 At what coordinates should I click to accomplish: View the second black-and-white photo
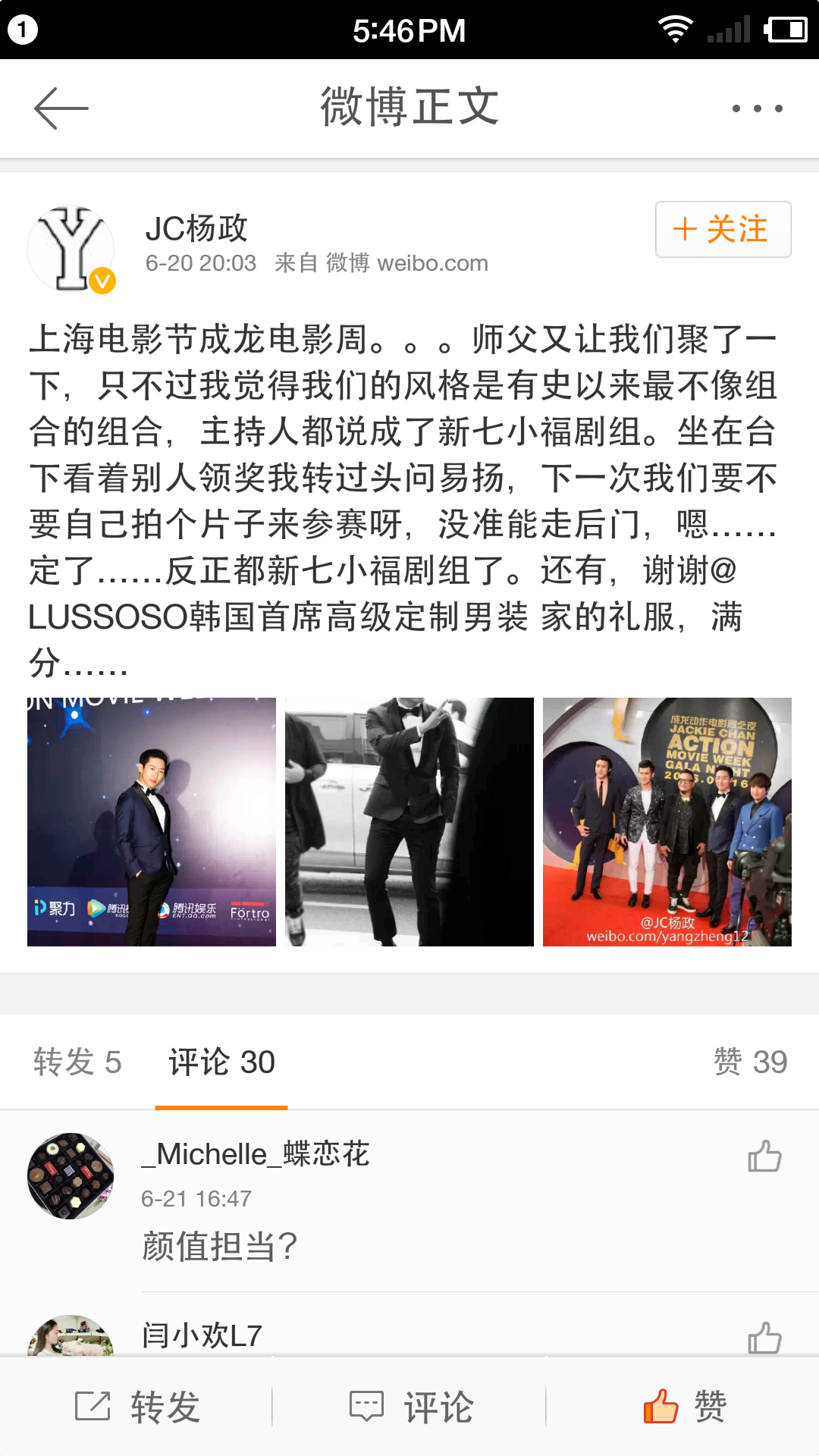[x=409, y=821]
